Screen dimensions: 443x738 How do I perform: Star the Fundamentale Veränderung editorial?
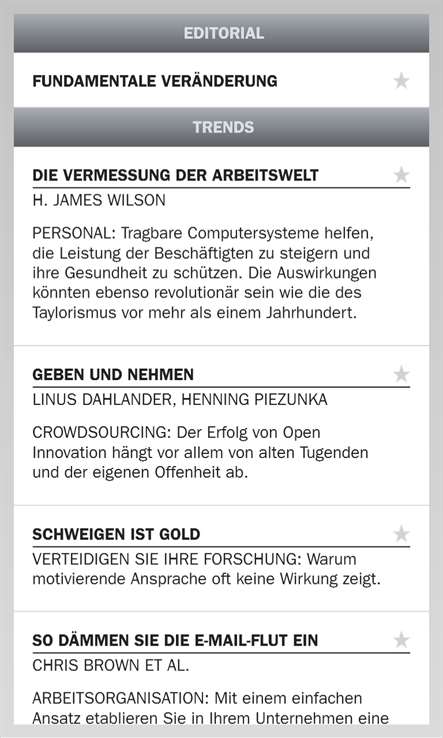point(402,81)
